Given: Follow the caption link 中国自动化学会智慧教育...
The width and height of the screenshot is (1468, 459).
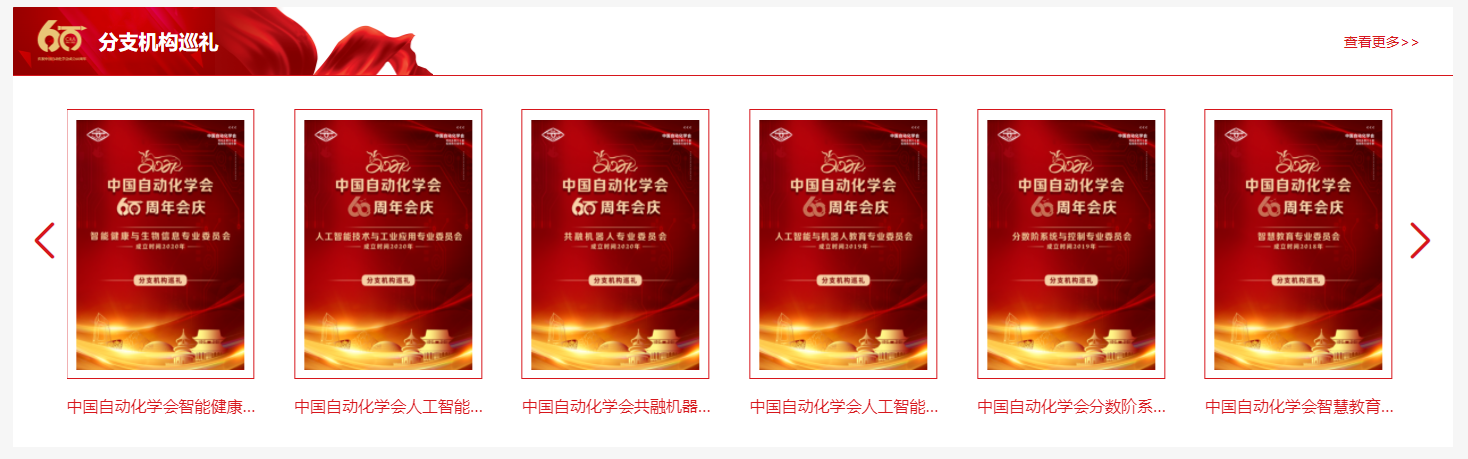Looking at the screenshot, I should pyautogui.click(x=1298, y=407).
